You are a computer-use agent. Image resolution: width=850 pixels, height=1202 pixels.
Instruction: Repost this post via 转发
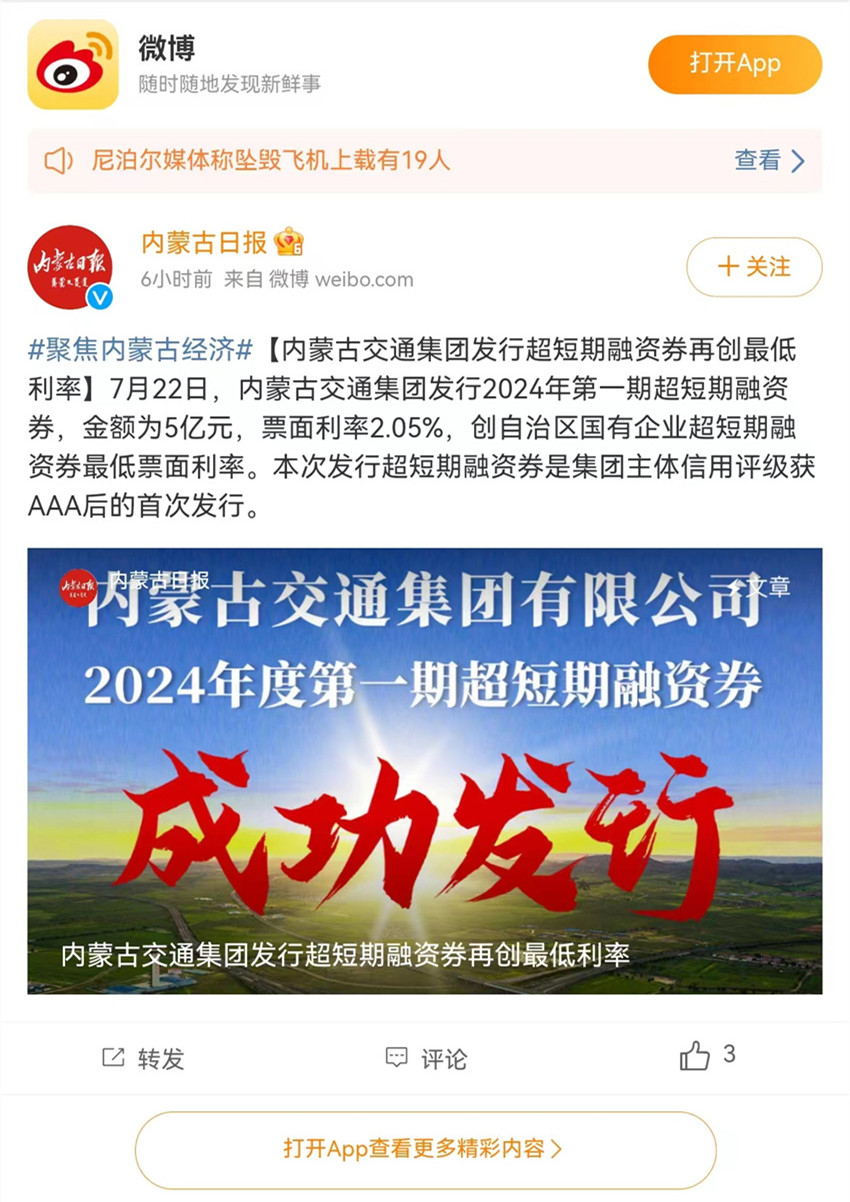coord(144,1058)
